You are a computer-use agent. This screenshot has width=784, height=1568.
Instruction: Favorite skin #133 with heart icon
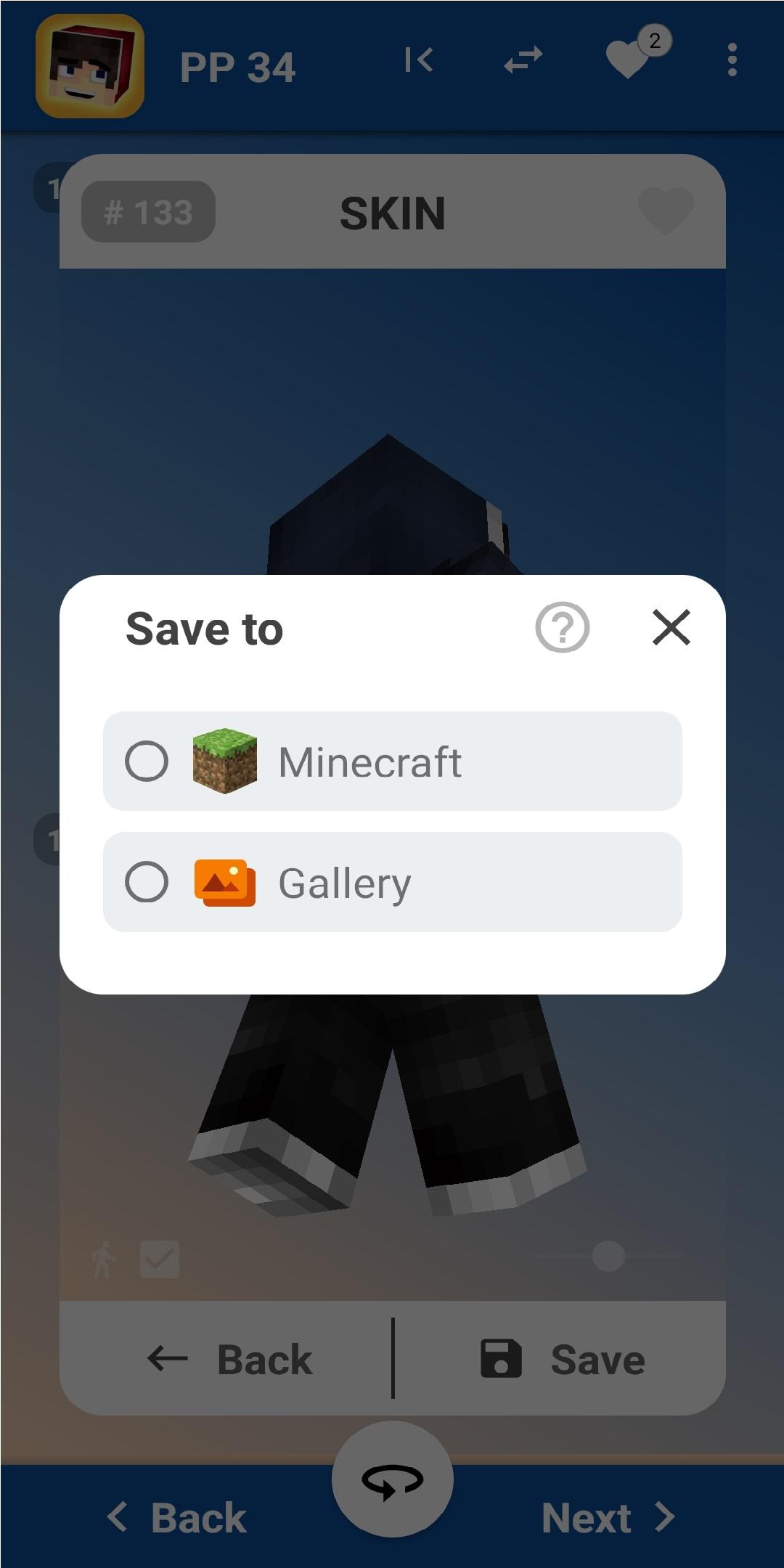tap(666, 211)
